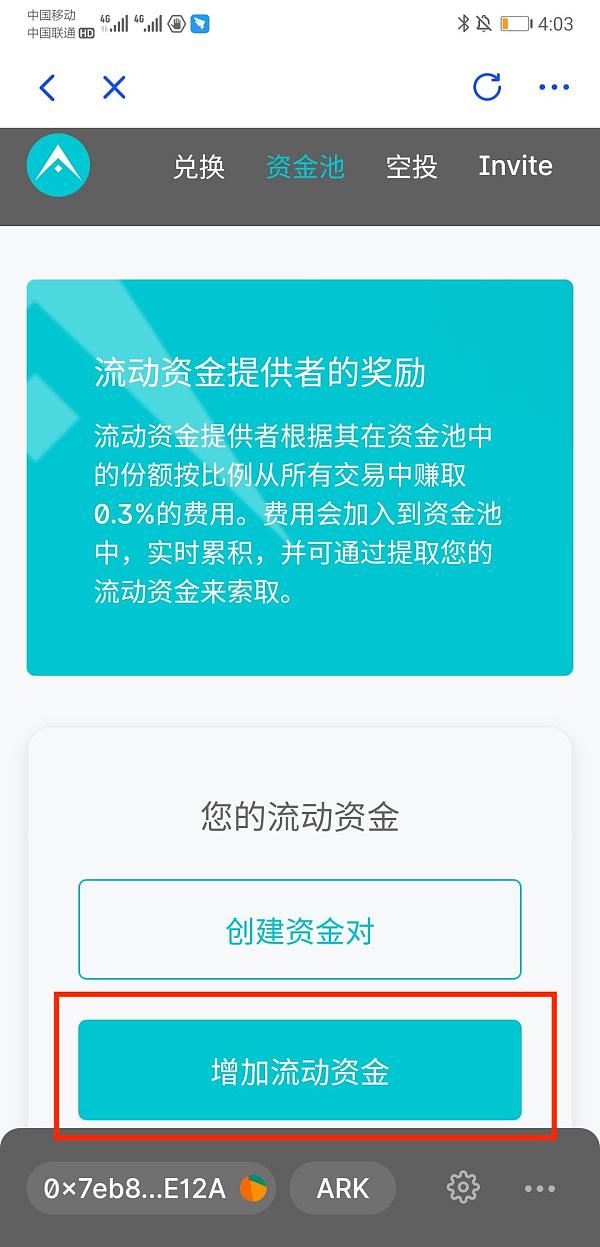Switch to the 兑换 tab
600x1247 pixels.
[x=199, y=167]
